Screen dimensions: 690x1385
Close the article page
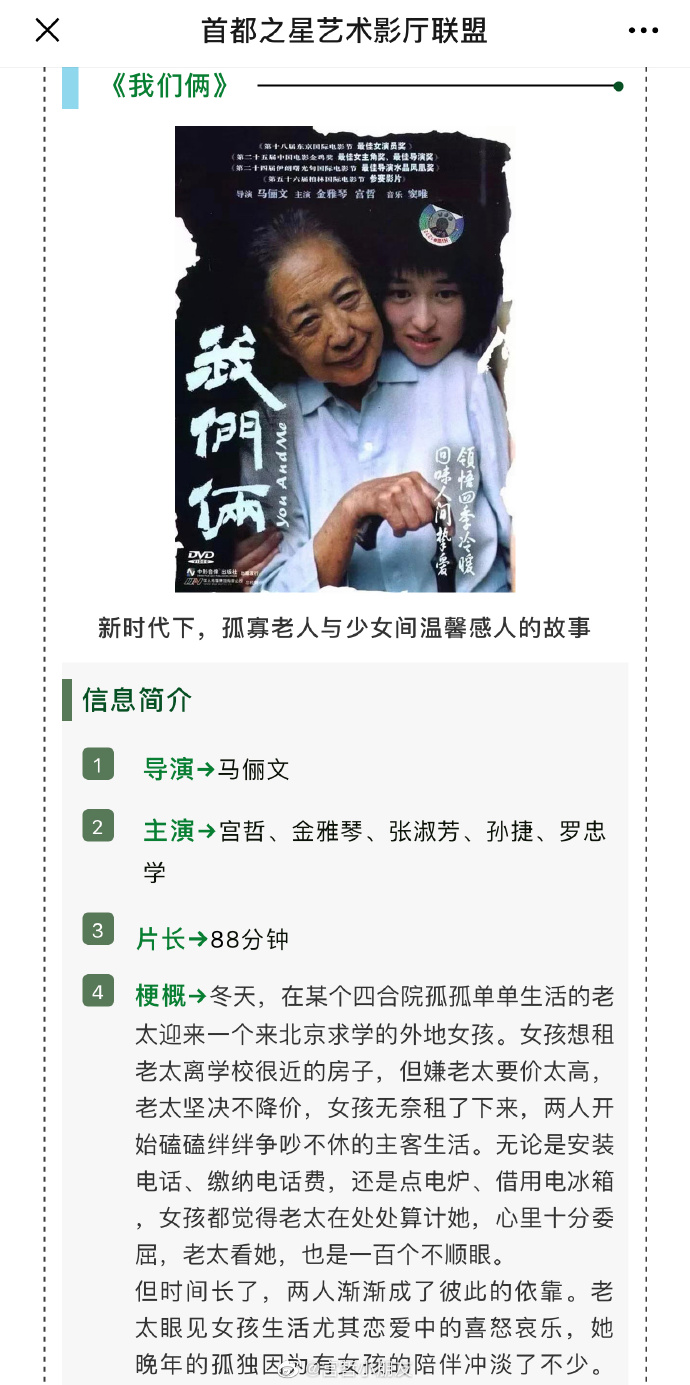(x=47, y=31)
